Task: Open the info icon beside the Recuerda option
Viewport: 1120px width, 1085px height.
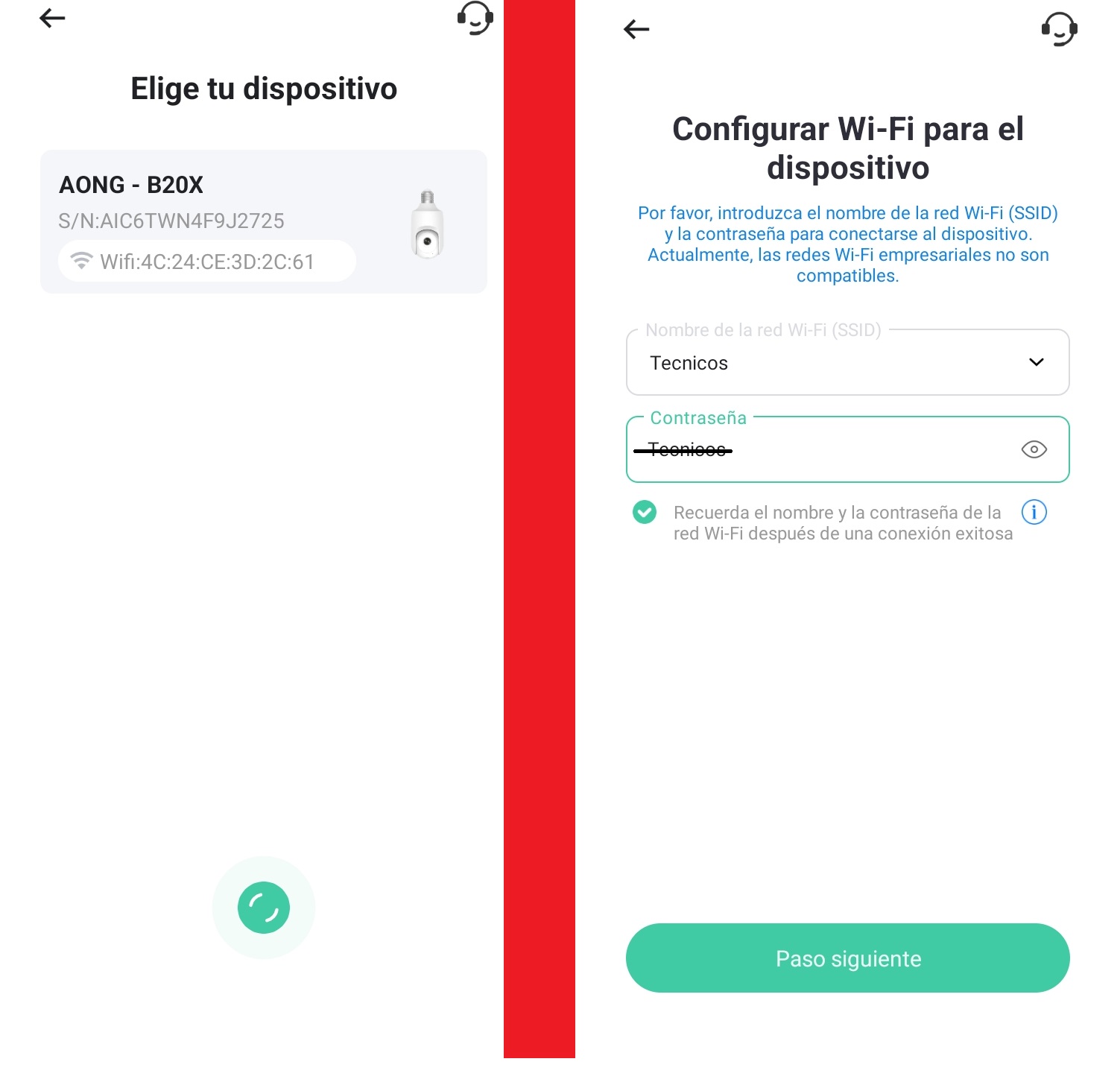Action: point(1034,513)
